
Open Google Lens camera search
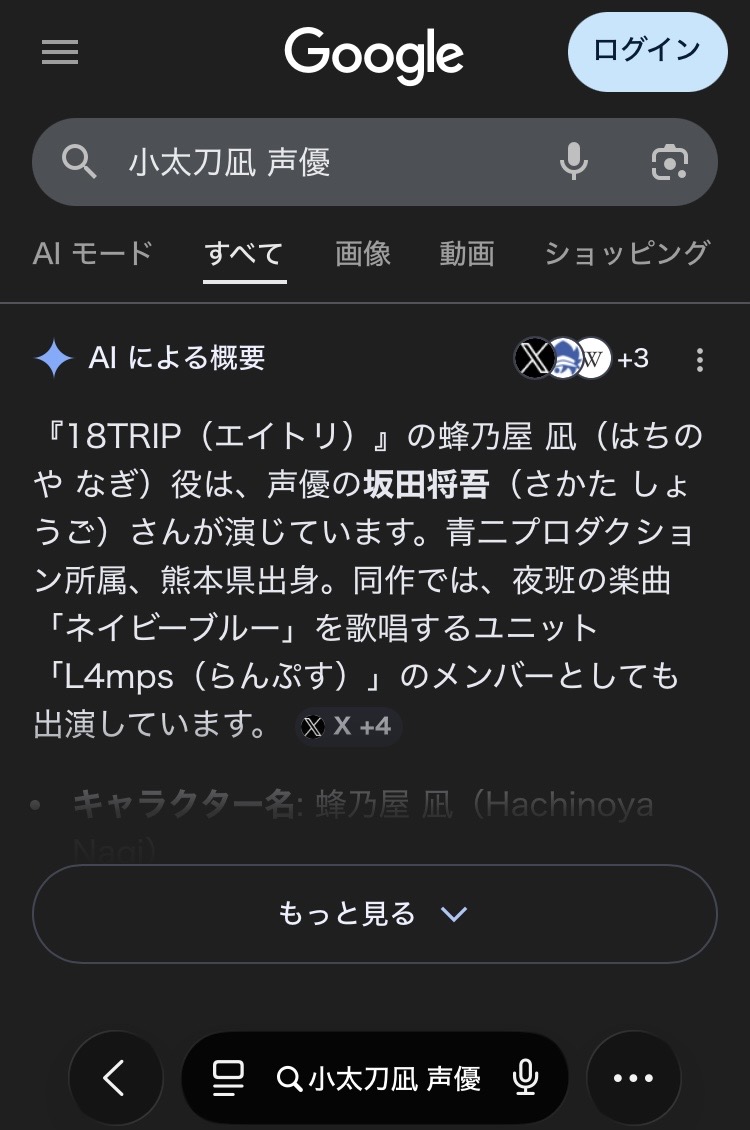669,162
